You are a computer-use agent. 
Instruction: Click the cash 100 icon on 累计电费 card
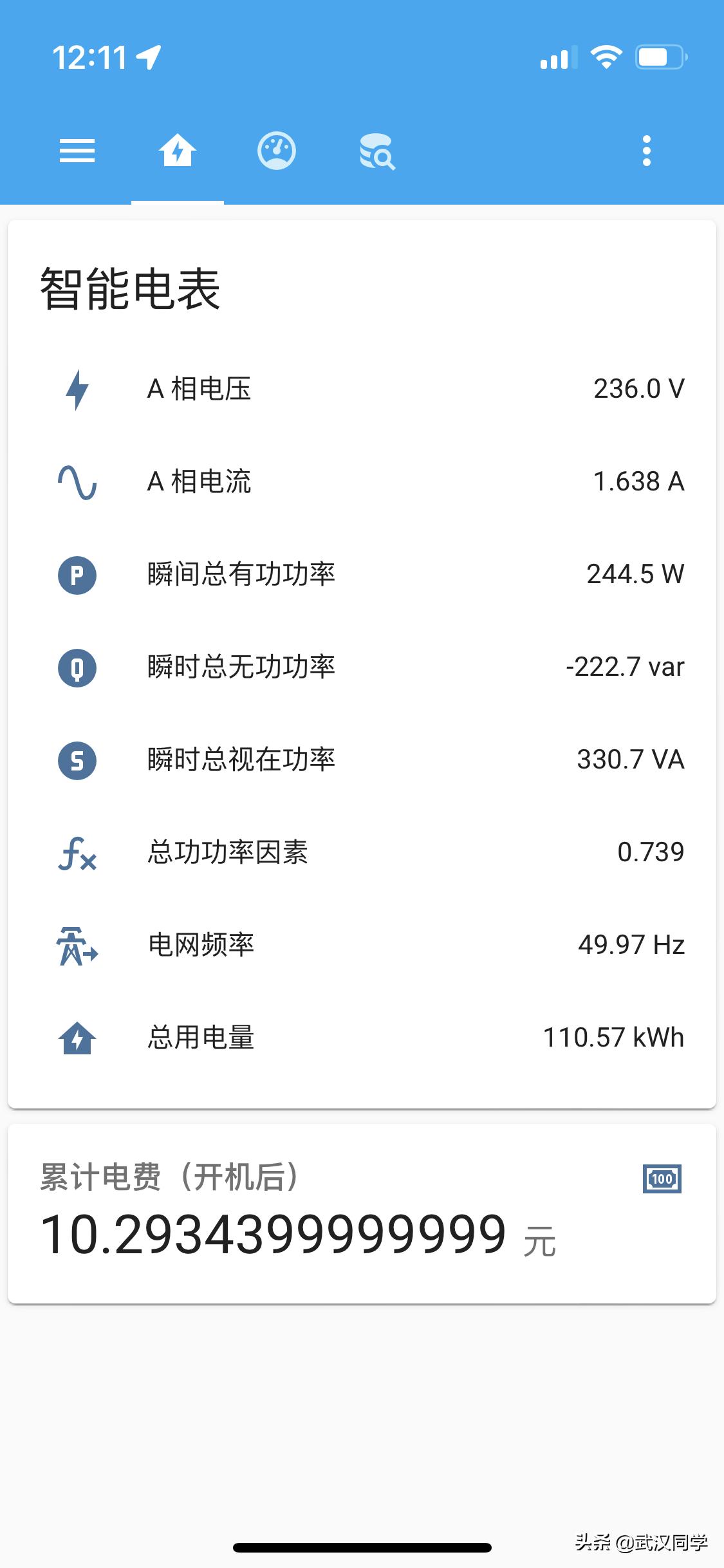click(664, 1178)
